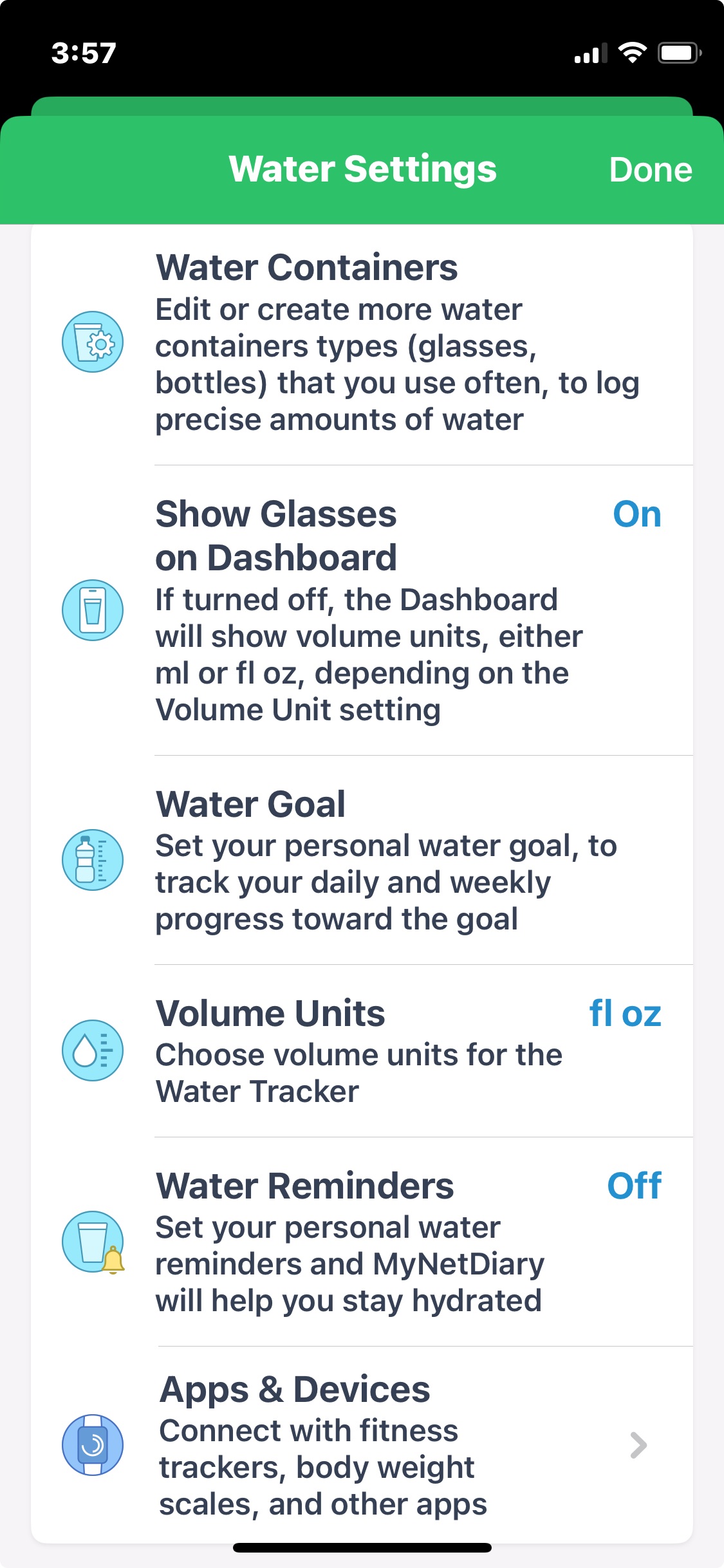Image resolution: width=724 pixels, height=1568 pixels.
Task: Toggle Show Glasses on Dashboard
Action: [x=636, y=515]
